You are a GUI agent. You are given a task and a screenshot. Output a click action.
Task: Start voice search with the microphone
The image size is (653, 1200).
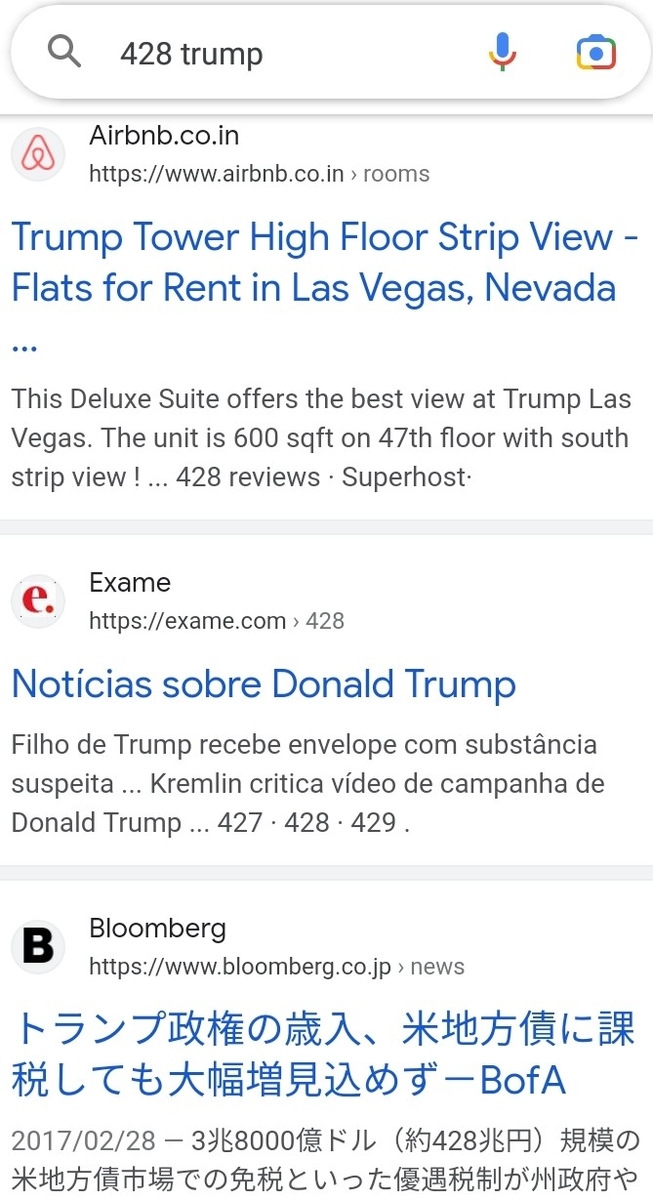(x=503, y=52)
